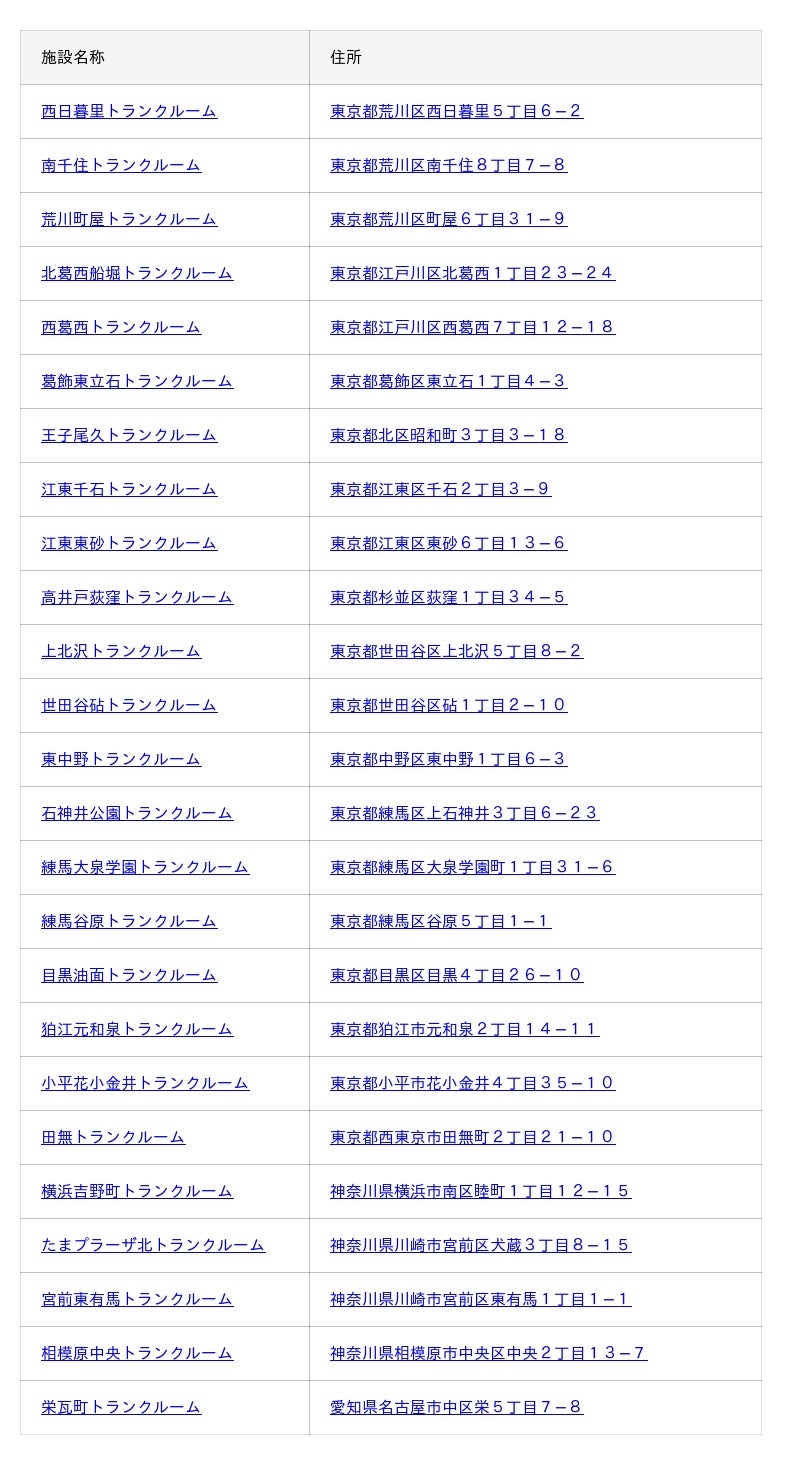This screenshot has width=800, height=1465.
Task: Tap the 江東千石トランクルーム link
Action: click(129, 489)
